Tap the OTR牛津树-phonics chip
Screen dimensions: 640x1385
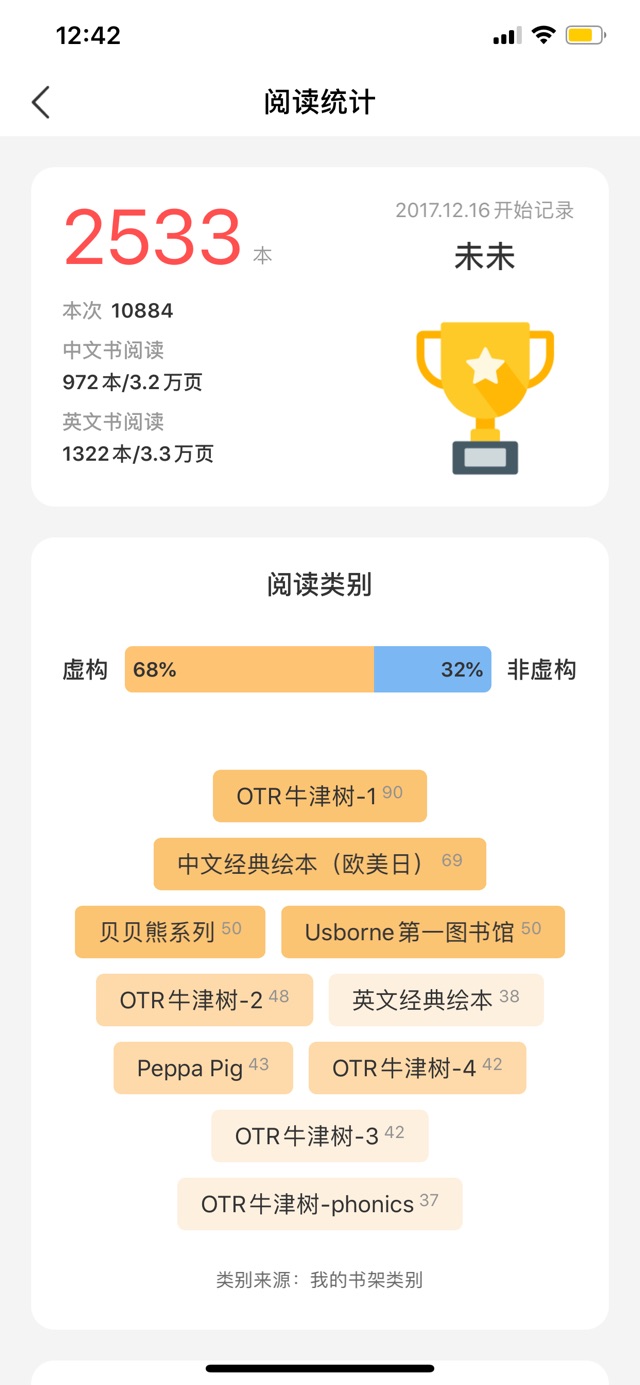tap(320, 1204)
